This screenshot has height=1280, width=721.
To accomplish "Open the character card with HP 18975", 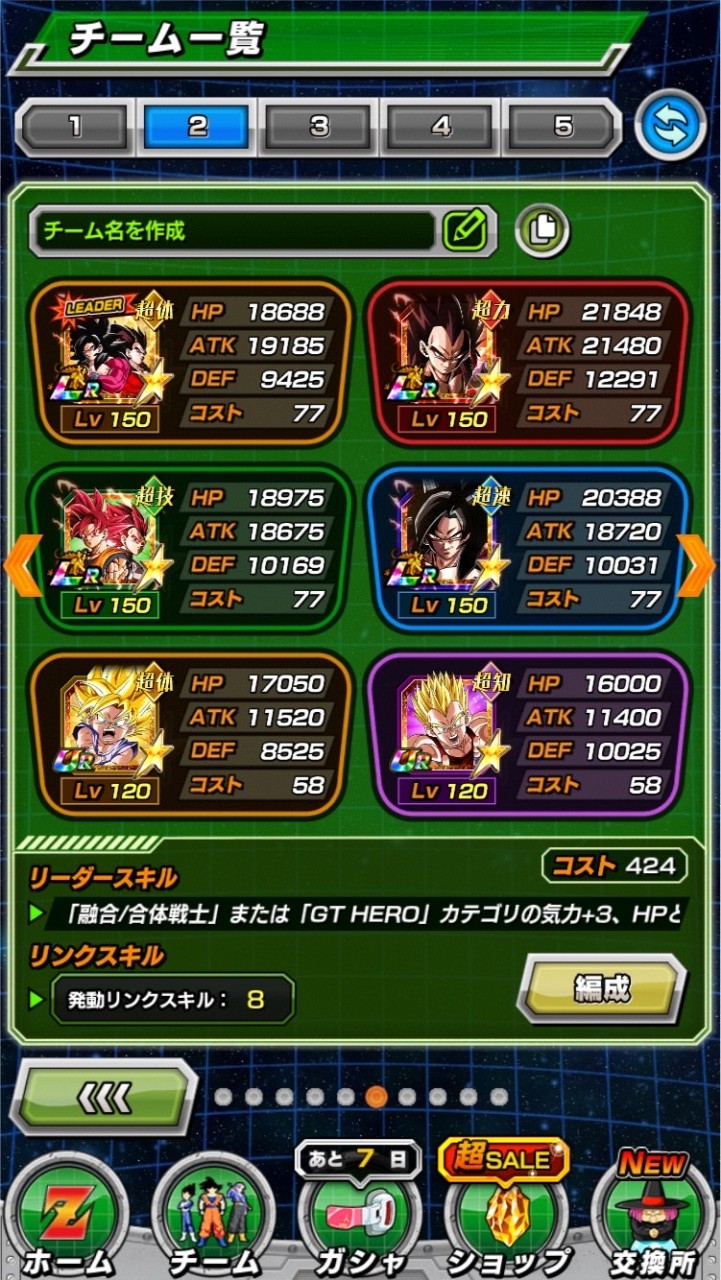I will click(190, 549).
